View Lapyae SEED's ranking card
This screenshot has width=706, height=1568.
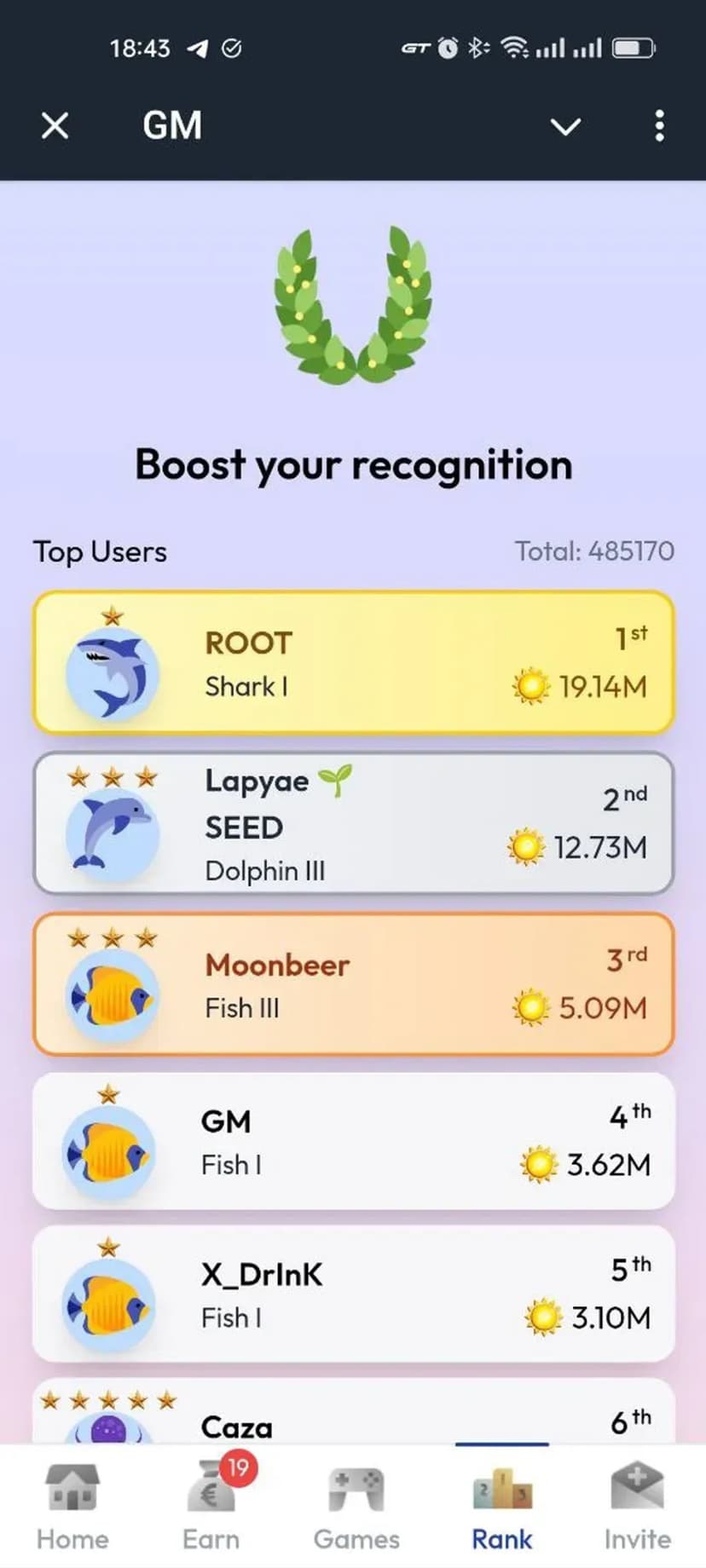coord(353,823)
